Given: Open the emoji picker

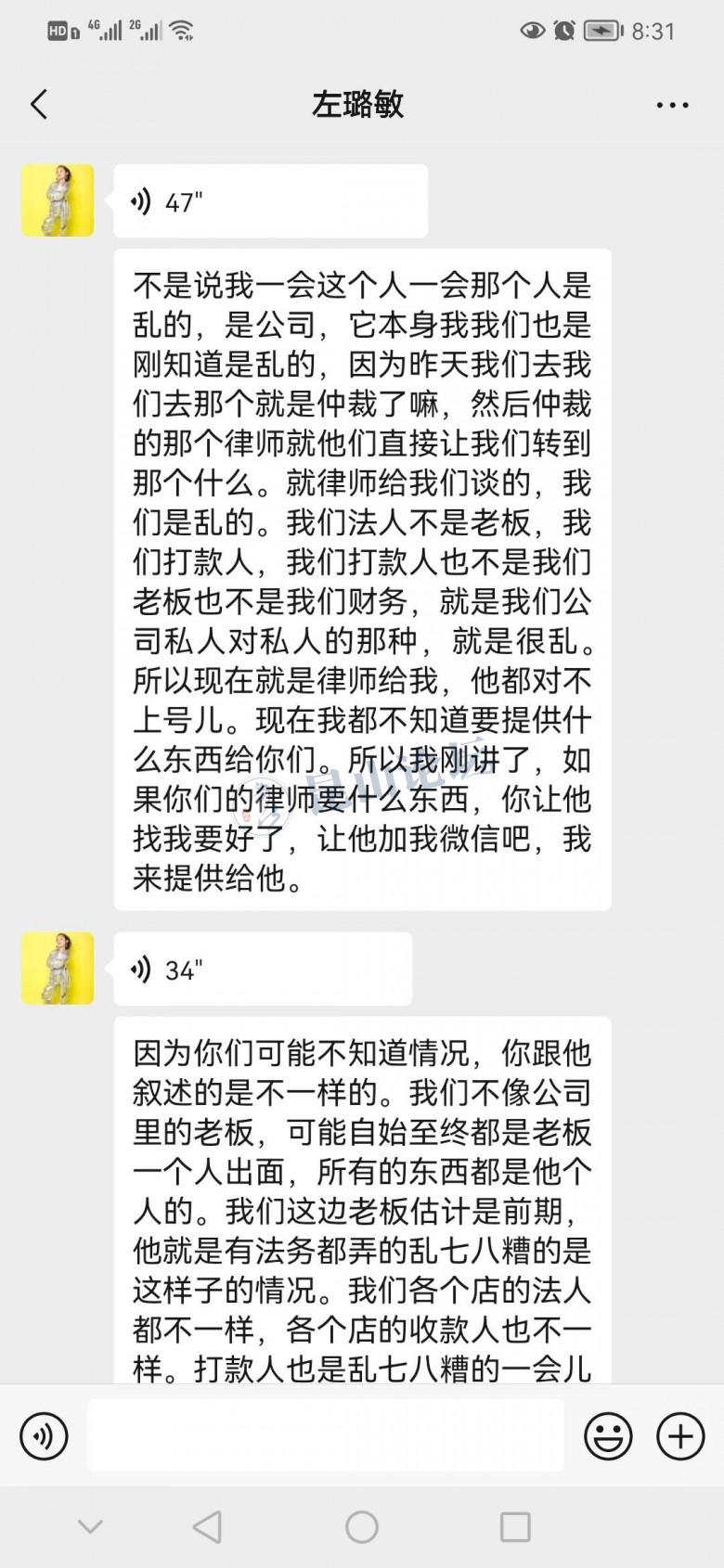Looking at the screenshot, I should 608,1436.
